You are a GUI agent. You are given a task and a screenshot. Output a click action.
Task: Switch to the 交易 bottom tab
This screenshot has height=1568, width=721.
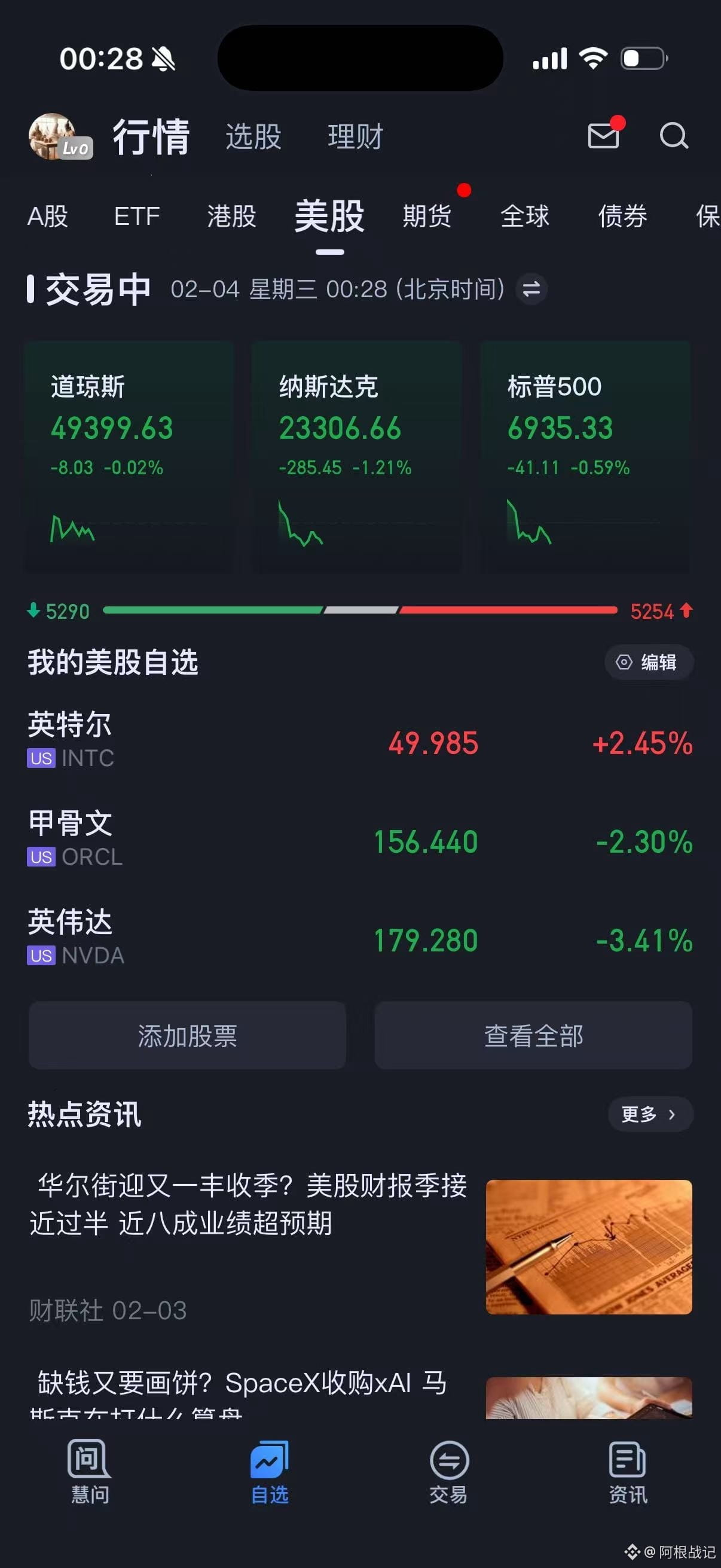tap(448, 1471)
